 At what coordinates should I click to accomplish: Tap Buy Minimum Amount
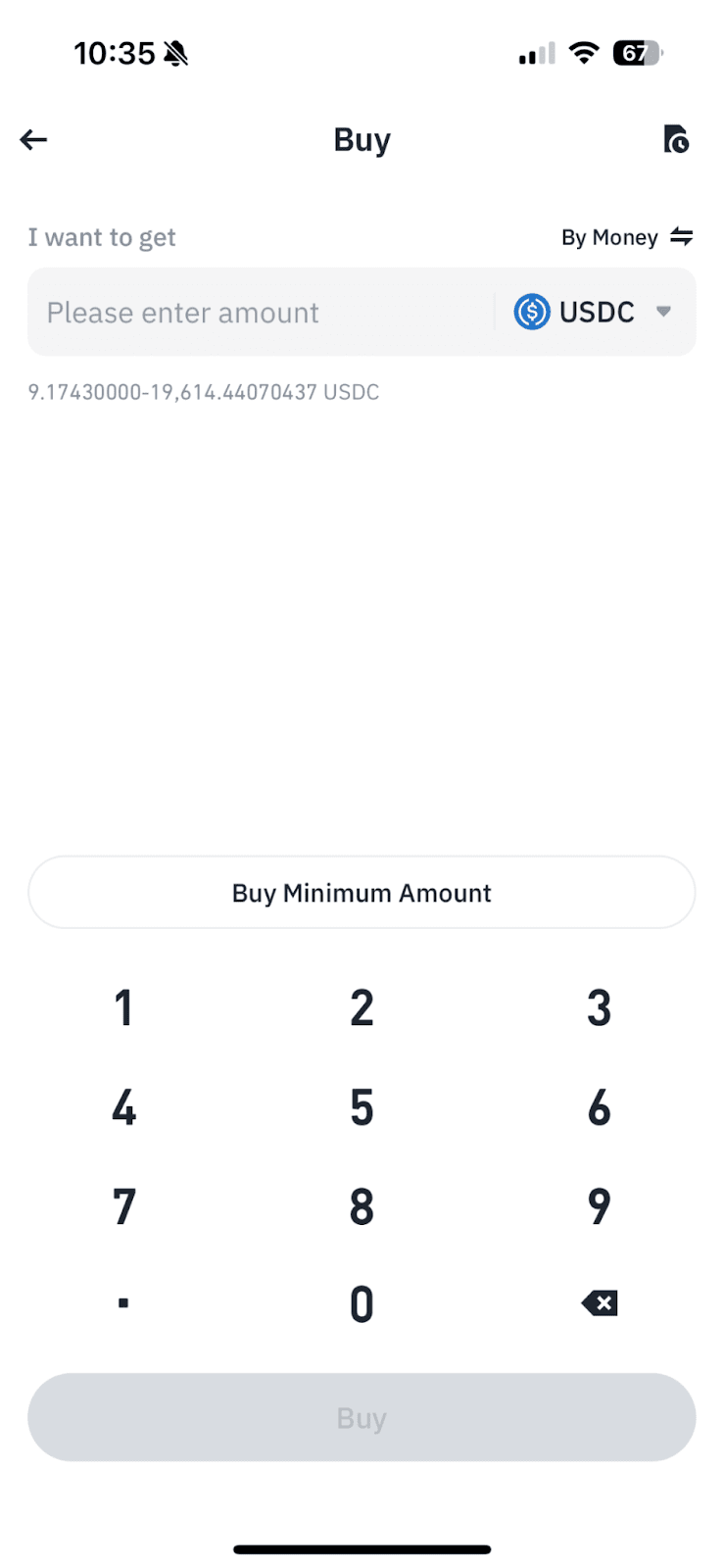(x=362, y=893)
